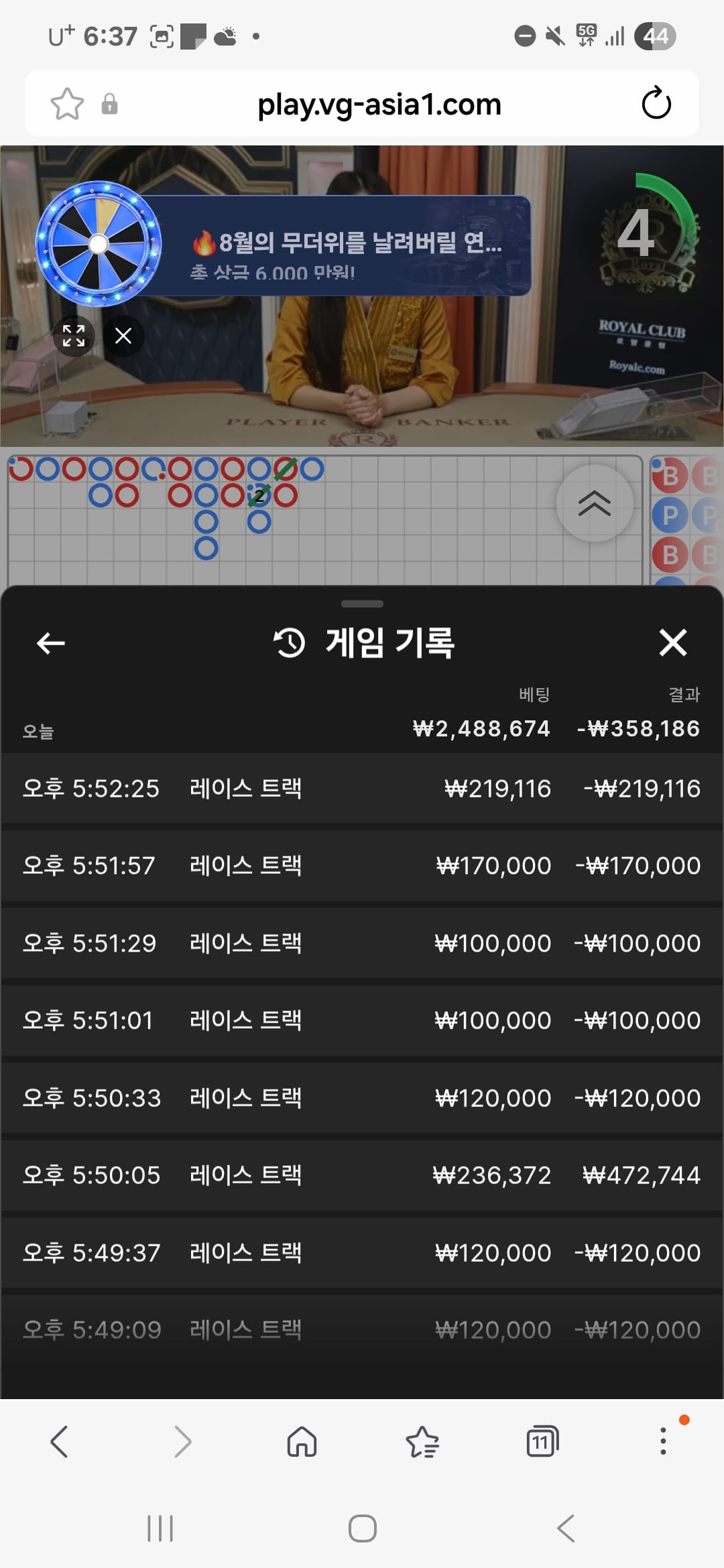Close the game history panel
The width and height of the screenshot is (724, 1568).
pyautogui.click(x=673, y=643)
